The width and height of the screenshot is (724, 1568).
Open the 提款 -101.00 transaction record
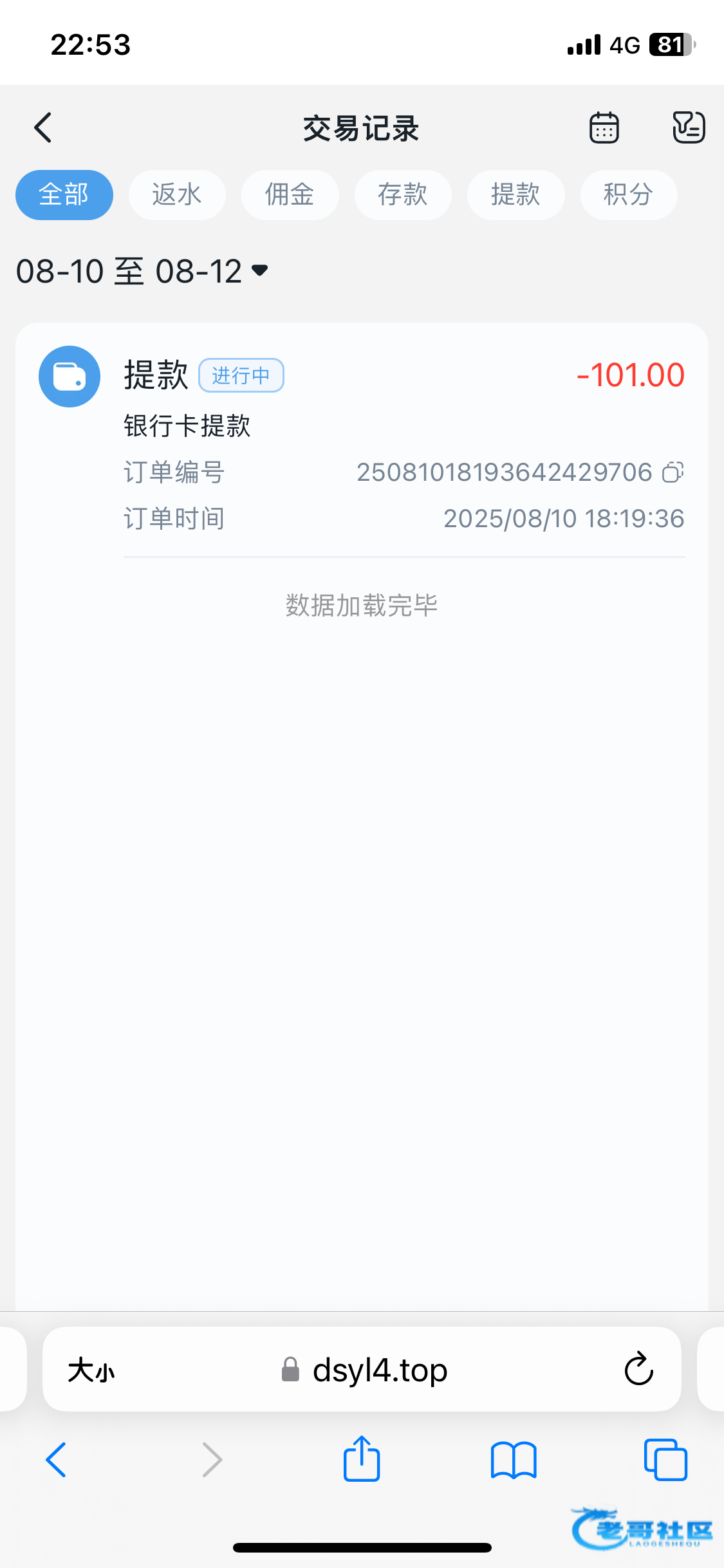pos(362,444)
